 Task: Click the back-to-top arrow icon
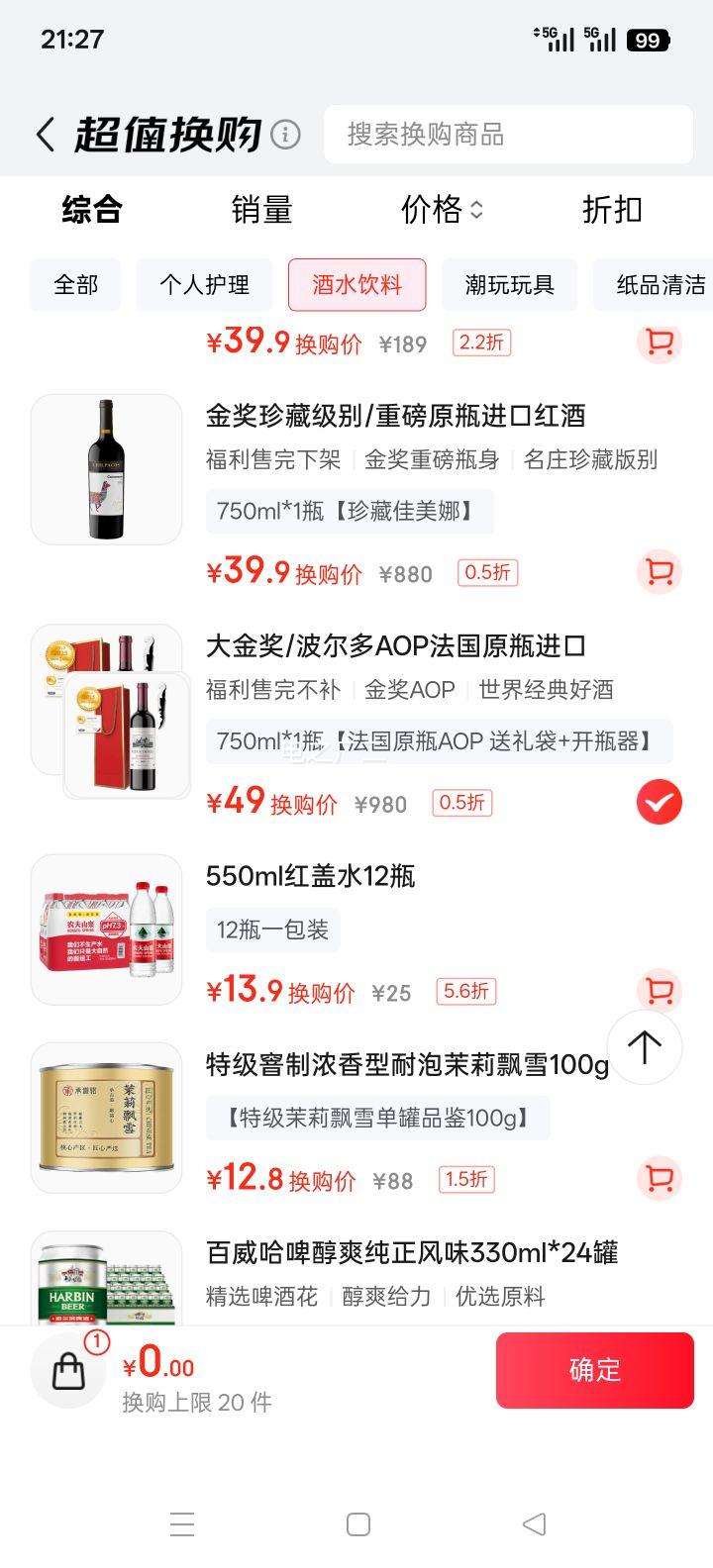(x=645, y=1046)
